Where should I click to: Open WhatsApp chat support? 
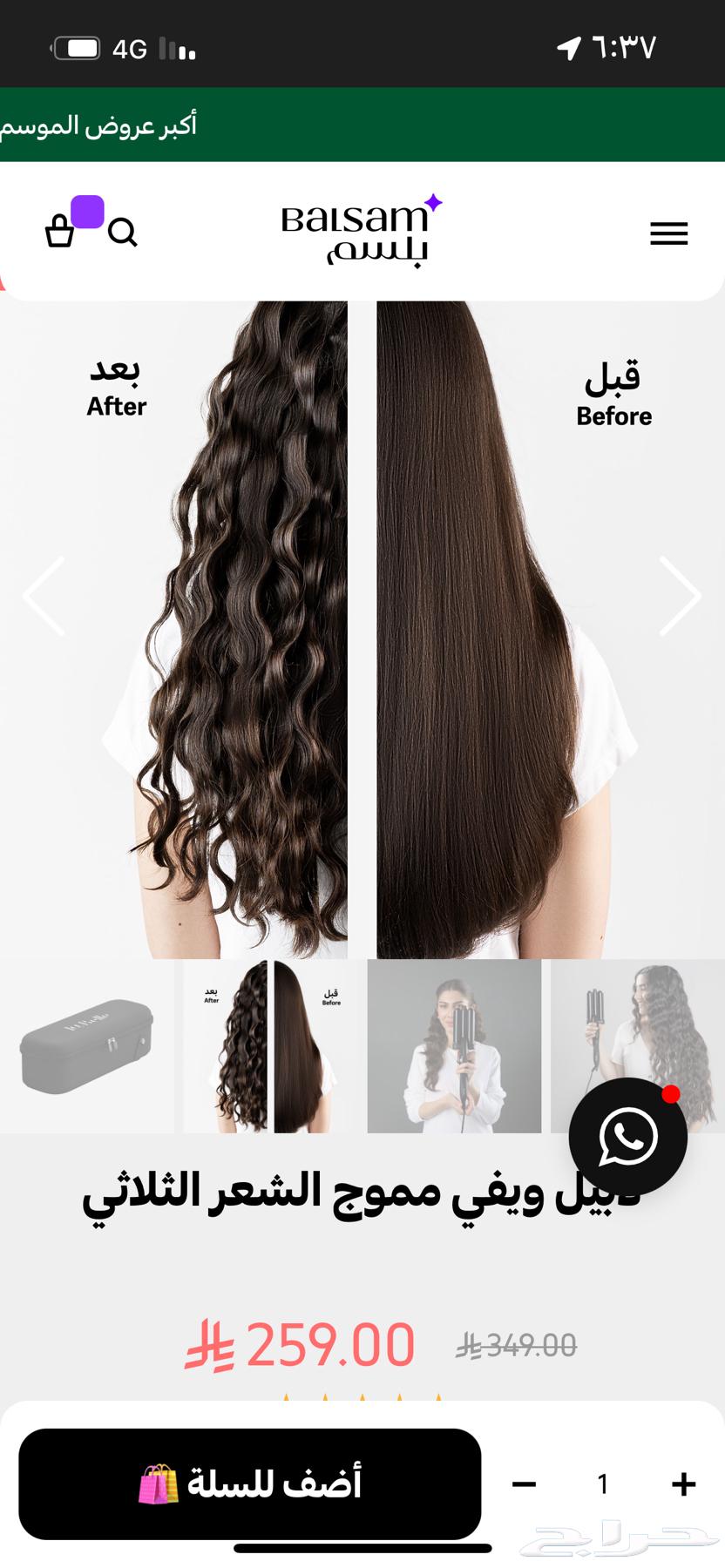click(627, 1136)
